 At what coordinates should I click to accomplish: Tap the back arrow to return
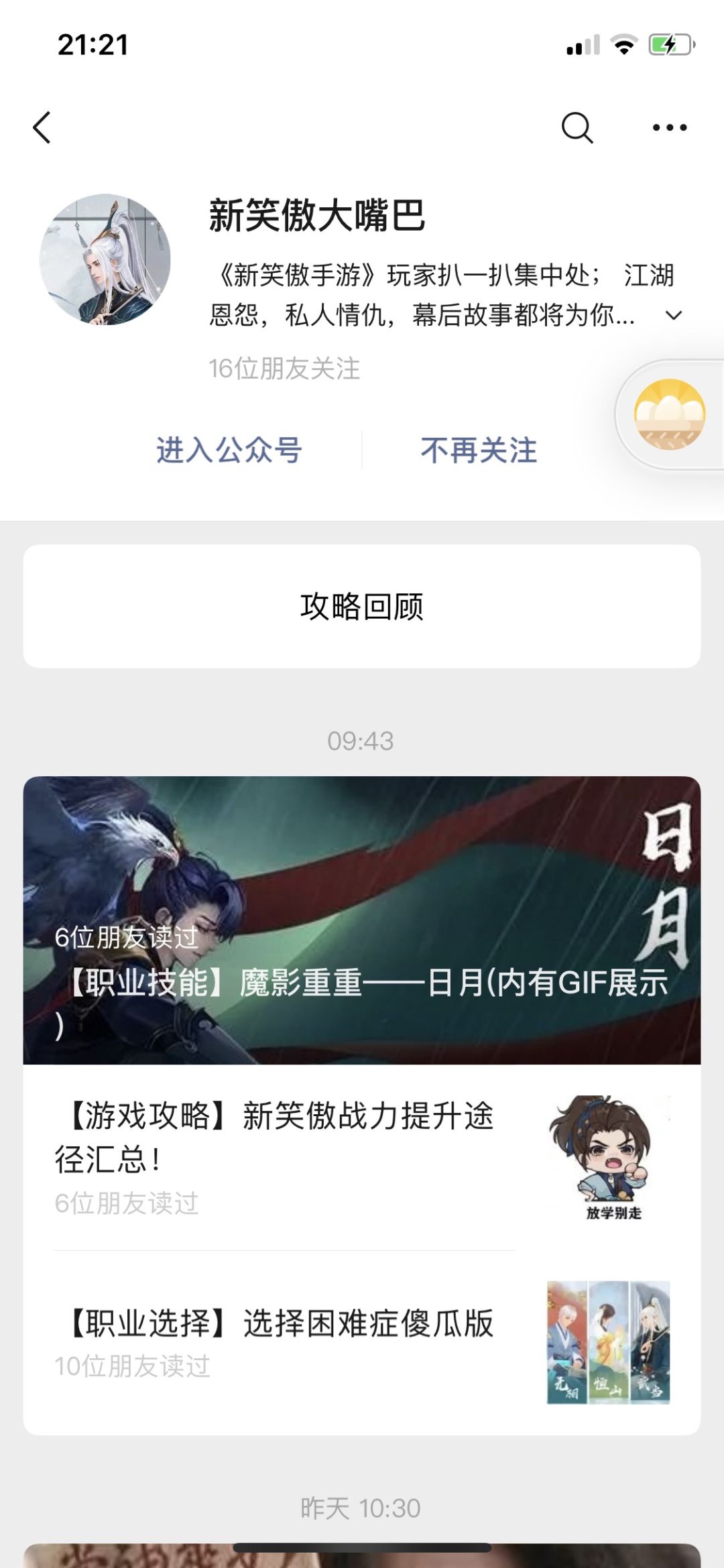[x=42, y=127]
